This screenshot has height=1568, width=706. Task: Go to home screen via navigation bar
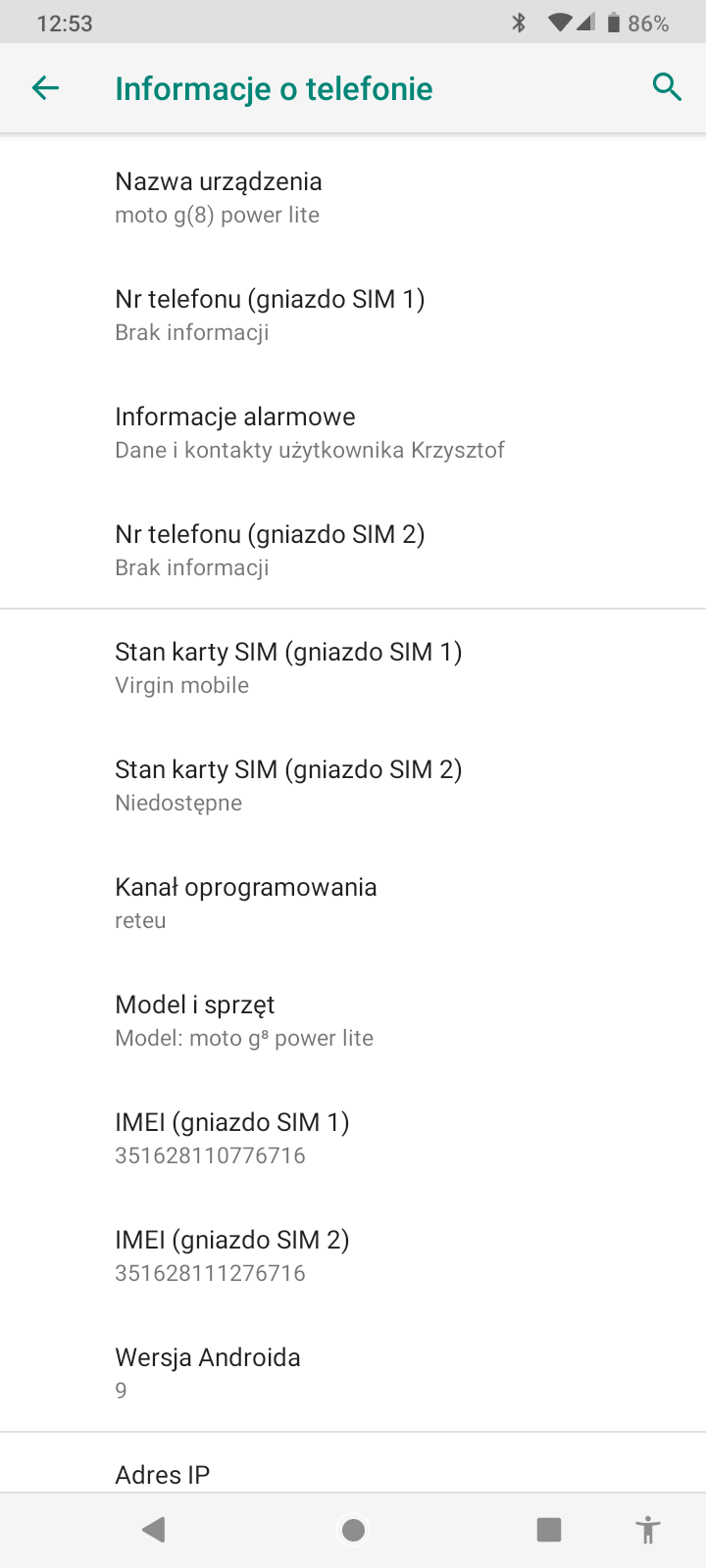[353, 1530]
